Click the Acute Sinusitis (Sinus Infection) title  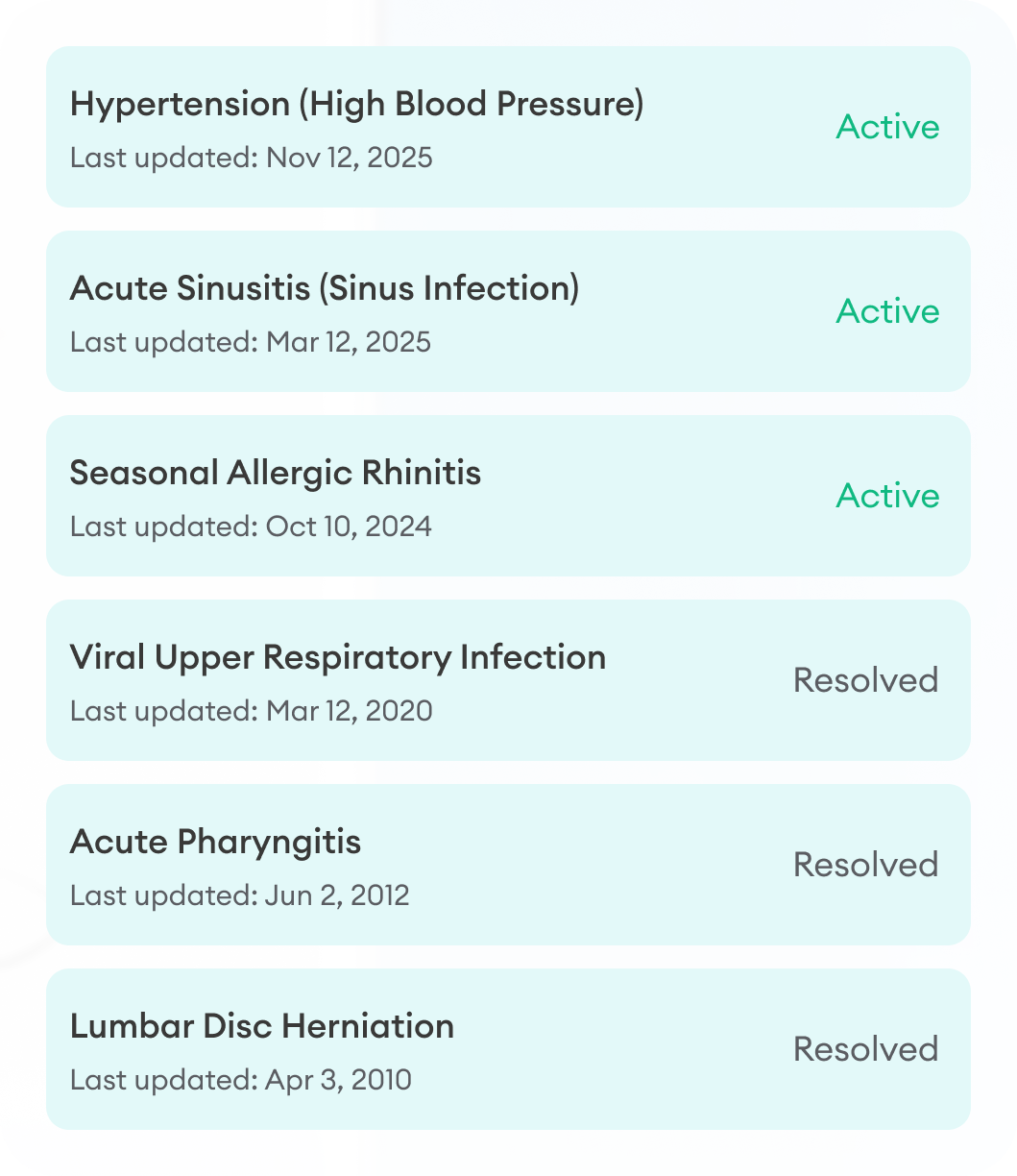(x=326, y=287)
